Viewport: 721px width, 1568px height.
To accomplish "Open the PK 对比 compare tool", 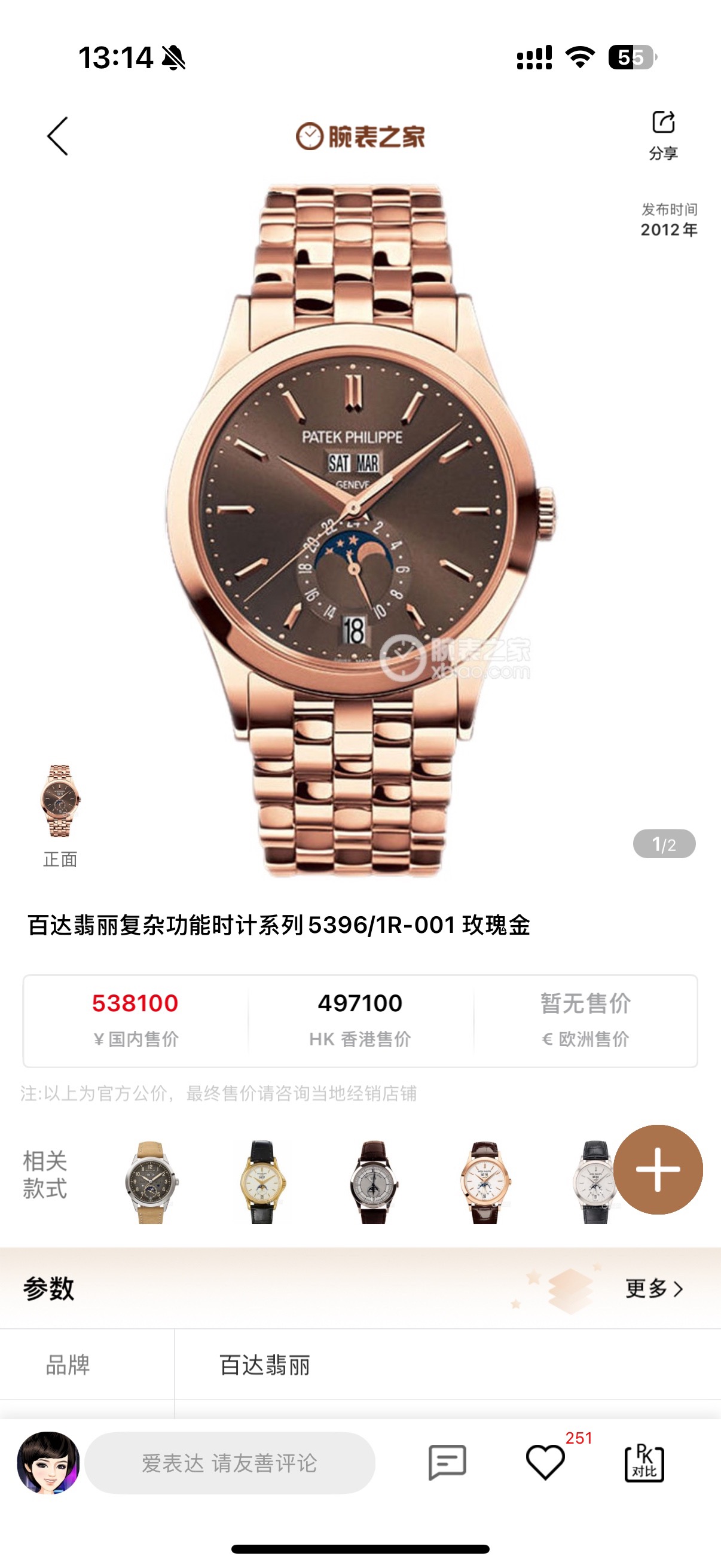I will coord(644,1462).
